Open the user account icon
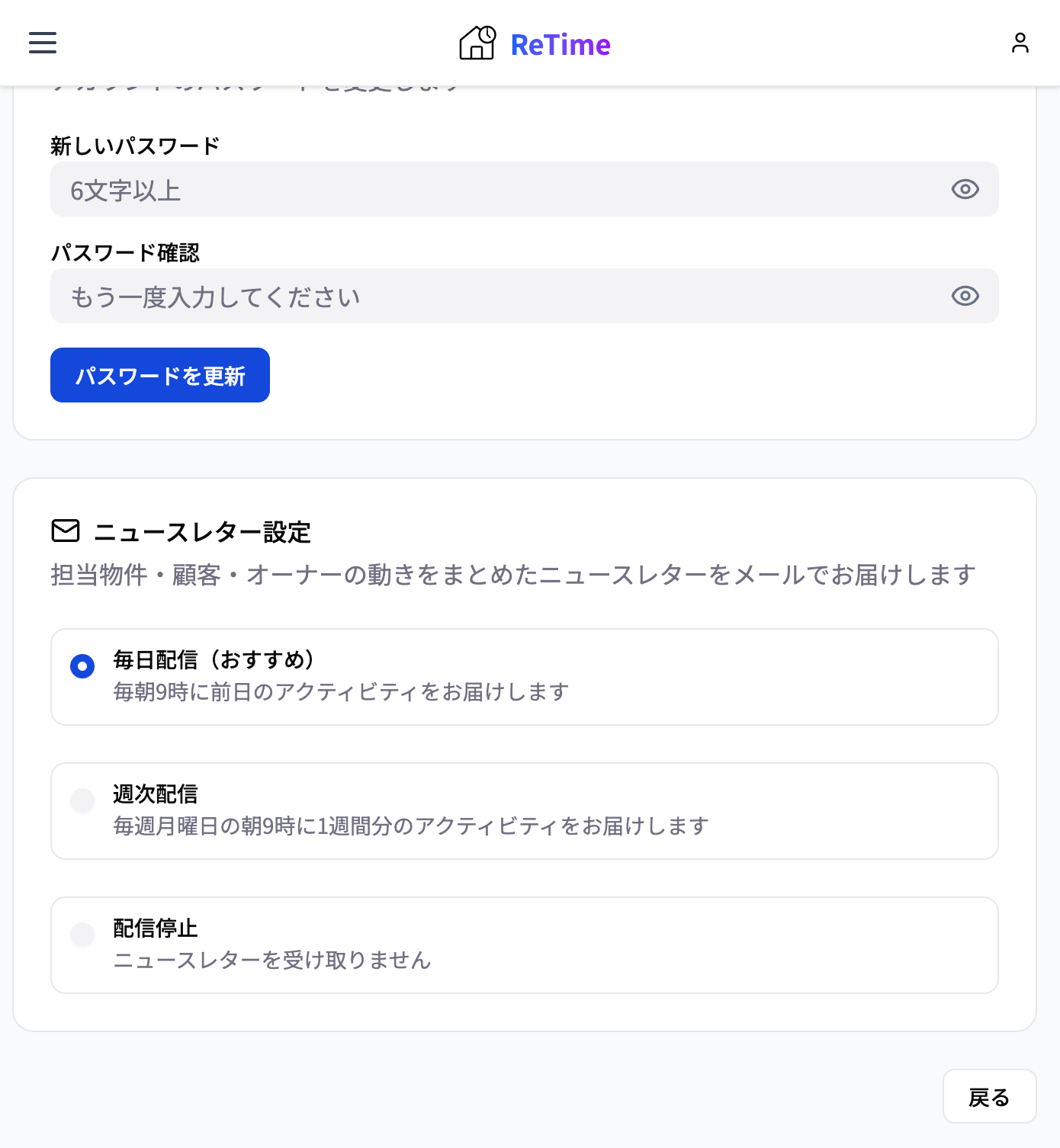Image resolution: width=1060 pixels, height=1148 pixels. pos(1020,43)
